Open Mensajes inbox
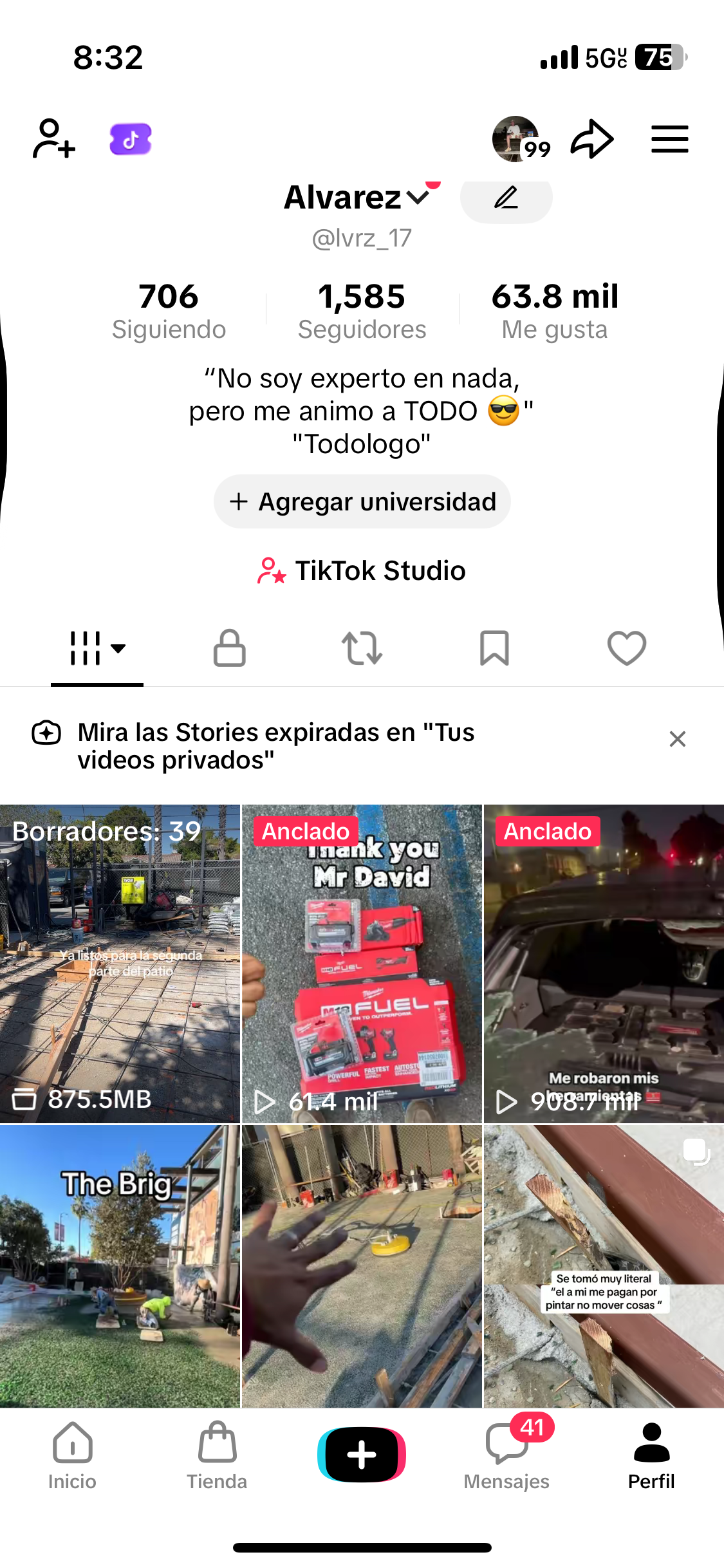 click(x=506, y=1453)
